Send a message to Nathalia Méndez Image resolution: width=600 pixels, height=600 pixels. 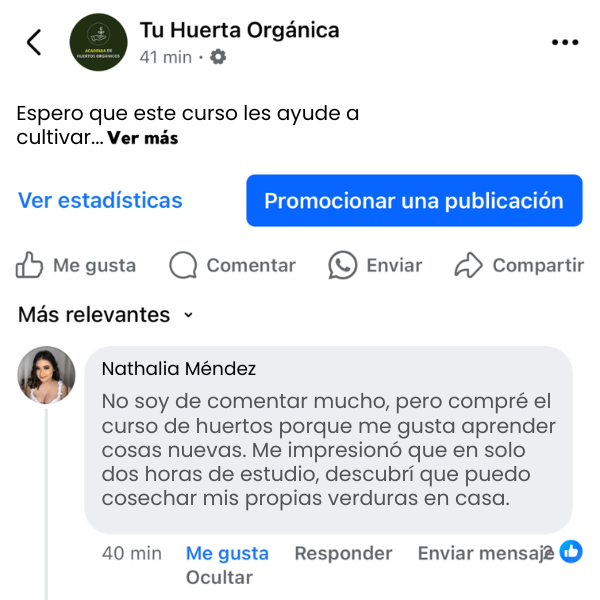coord(480,553)
